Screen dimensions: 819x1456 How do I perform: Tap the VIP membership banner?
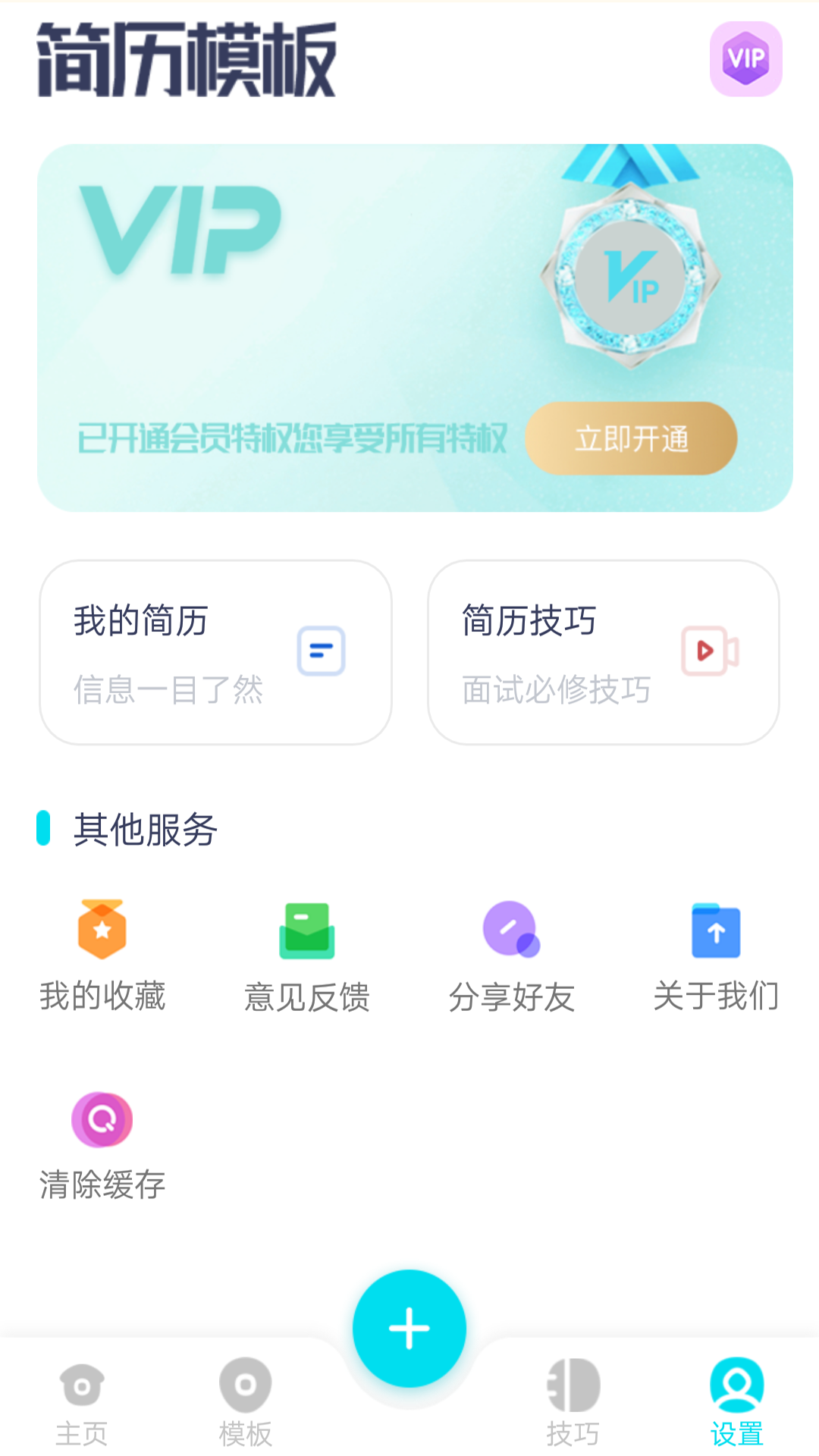coord(409,322)
